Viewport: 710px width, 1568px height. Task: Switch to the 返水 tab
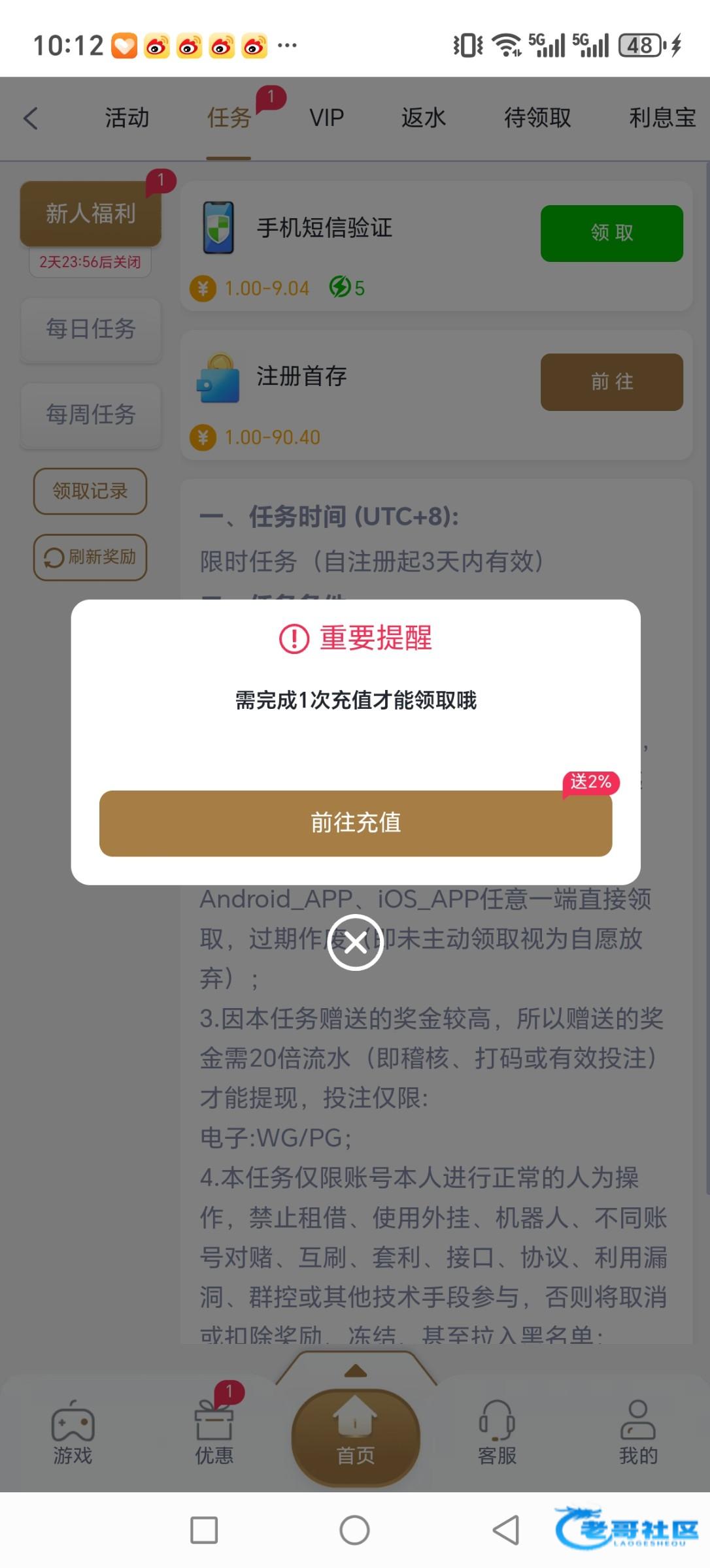click(x=423, y=118)
